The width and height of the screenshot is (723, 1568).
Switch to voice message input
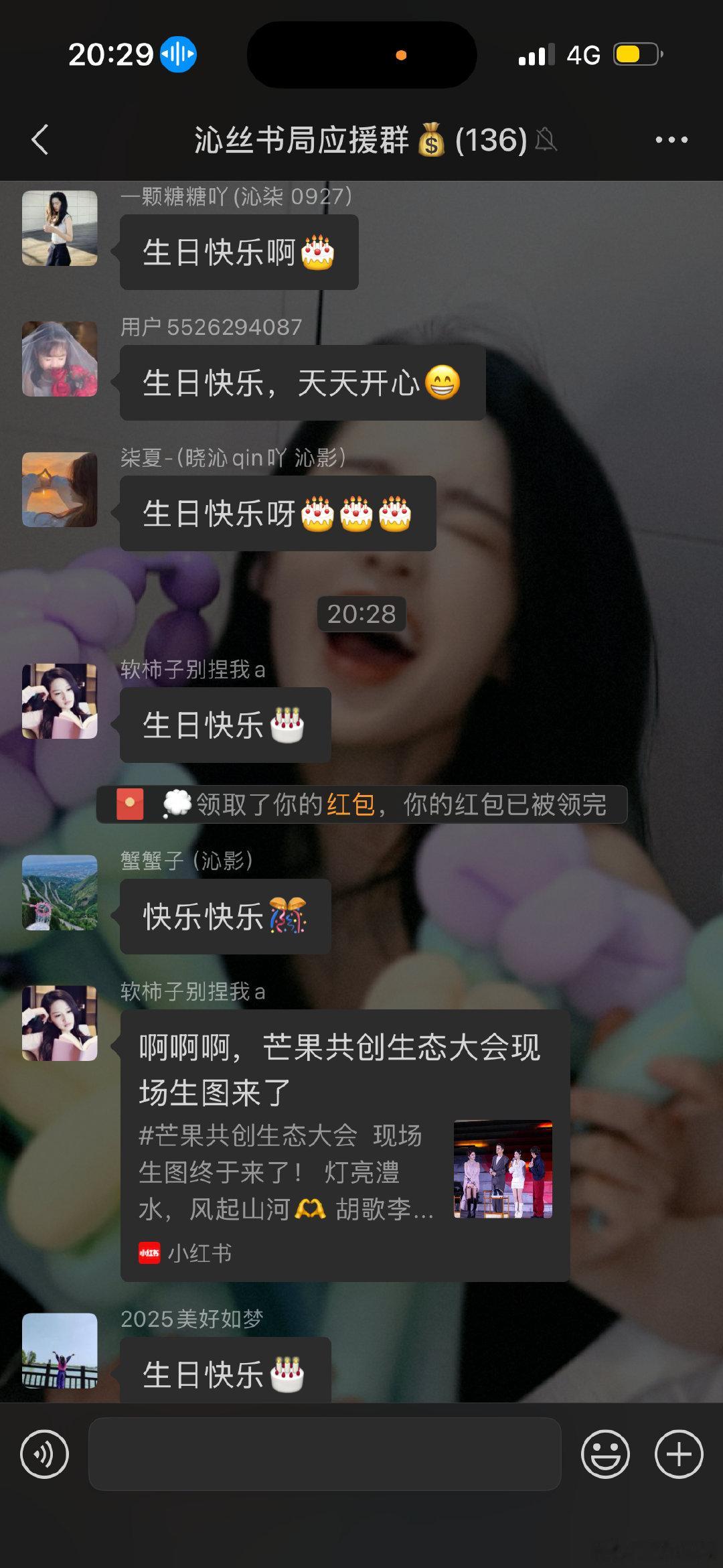[45, 1454]
